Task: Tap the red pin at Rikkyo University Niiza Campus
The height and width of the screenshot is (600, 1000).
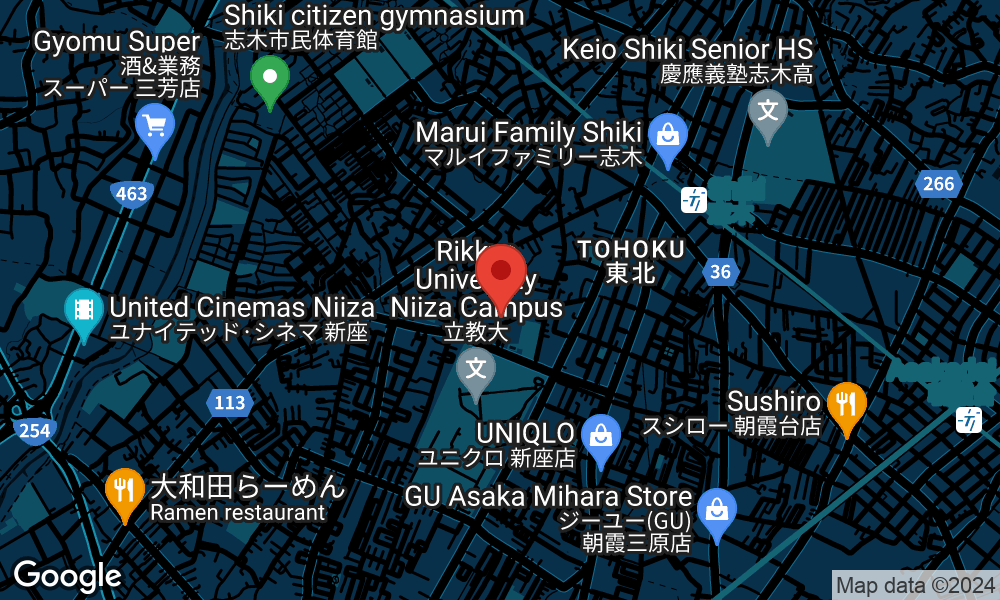Action: 501,270
